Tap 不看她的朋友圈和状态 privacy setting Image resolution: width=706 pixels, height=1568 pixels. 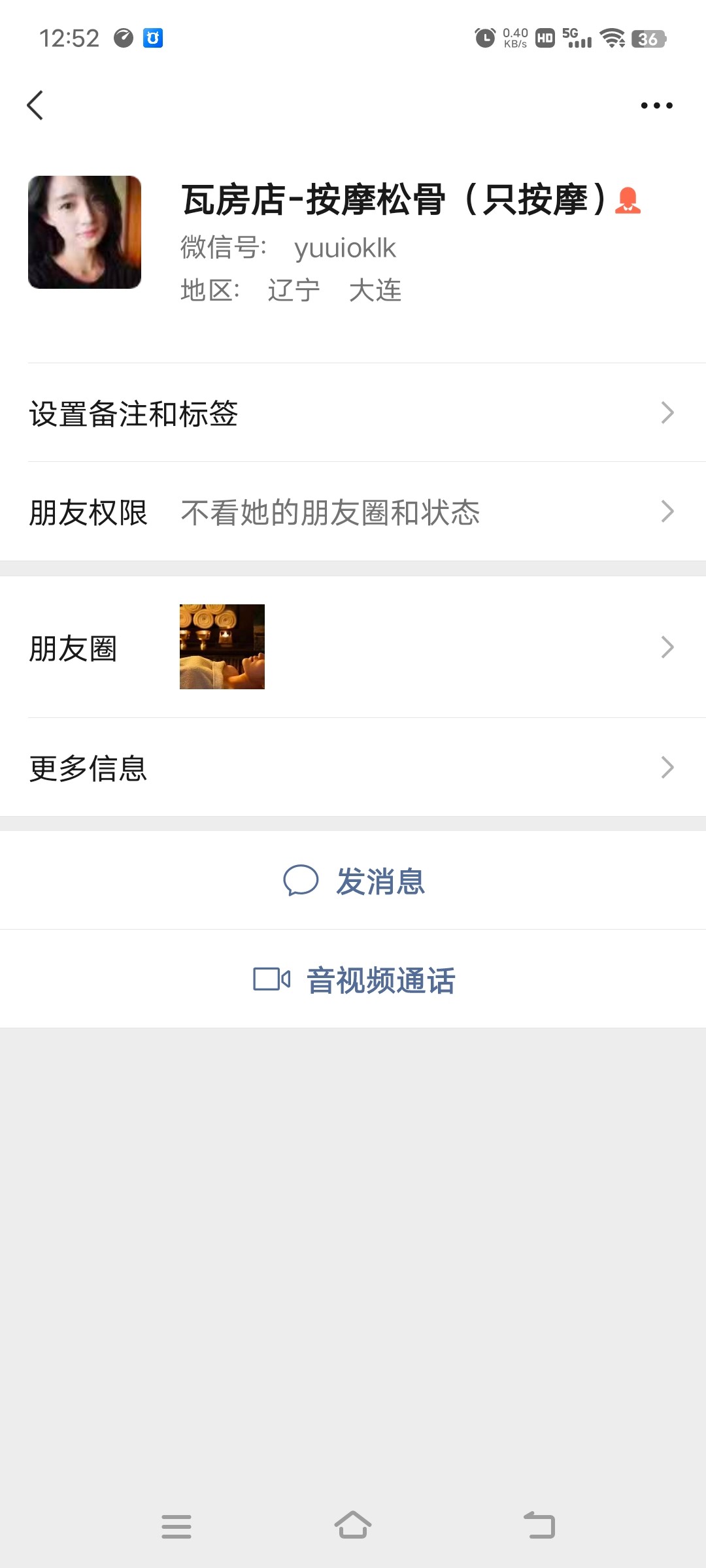(330, 513)
